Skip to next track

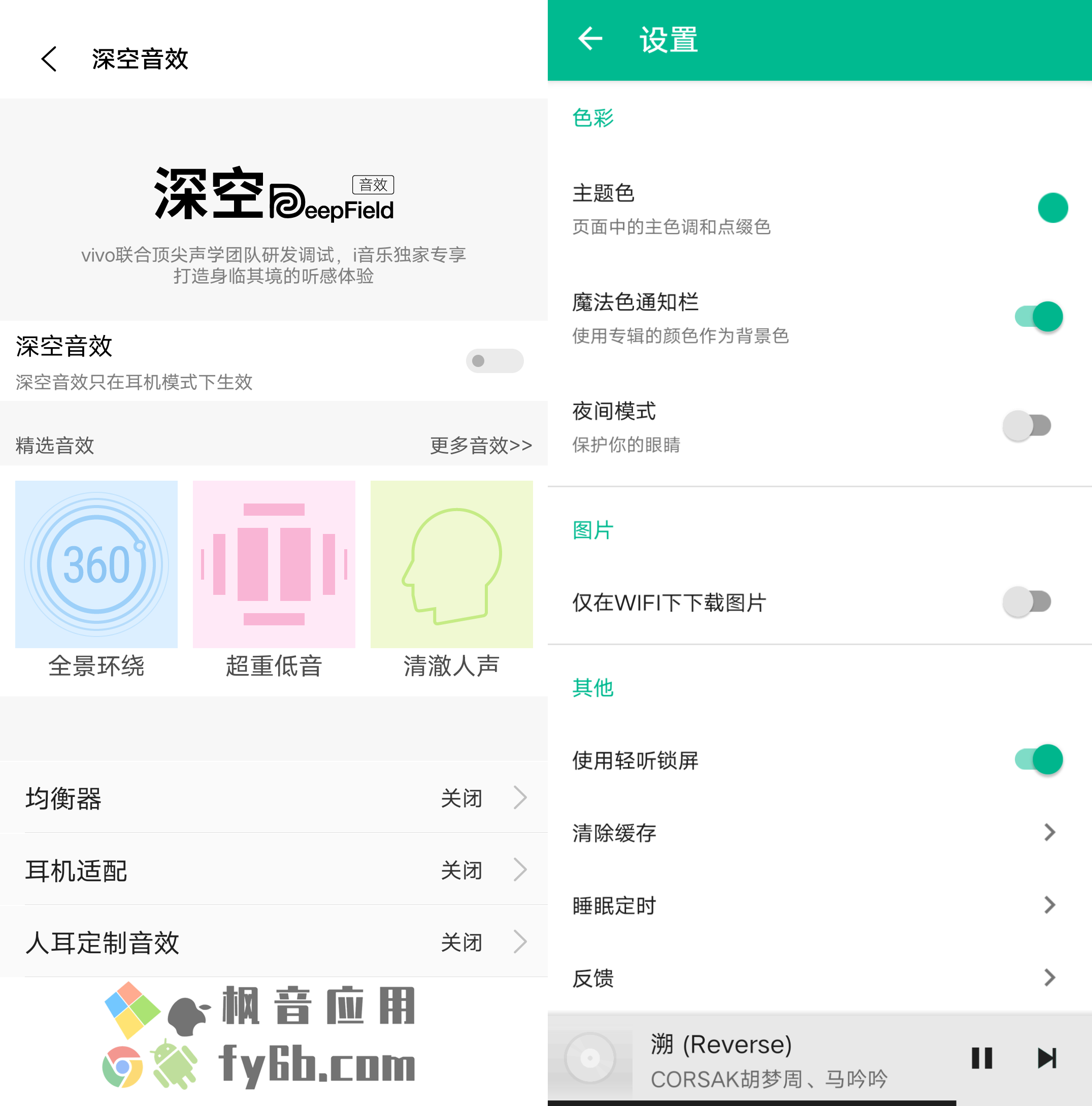(1047, 1058)
